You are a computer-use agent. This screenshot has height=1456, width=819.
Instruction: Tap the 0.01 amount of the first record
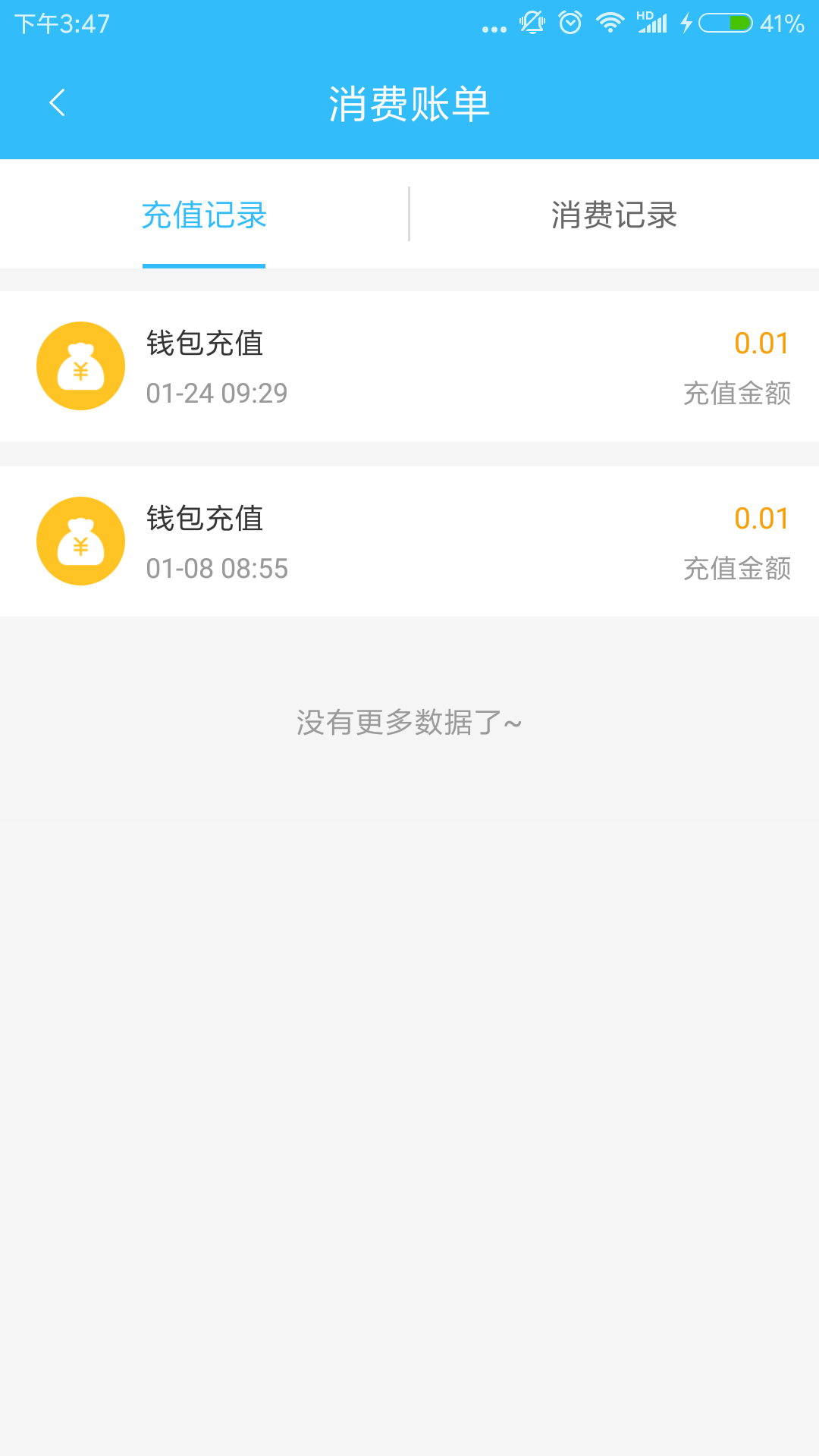(761, 344)
